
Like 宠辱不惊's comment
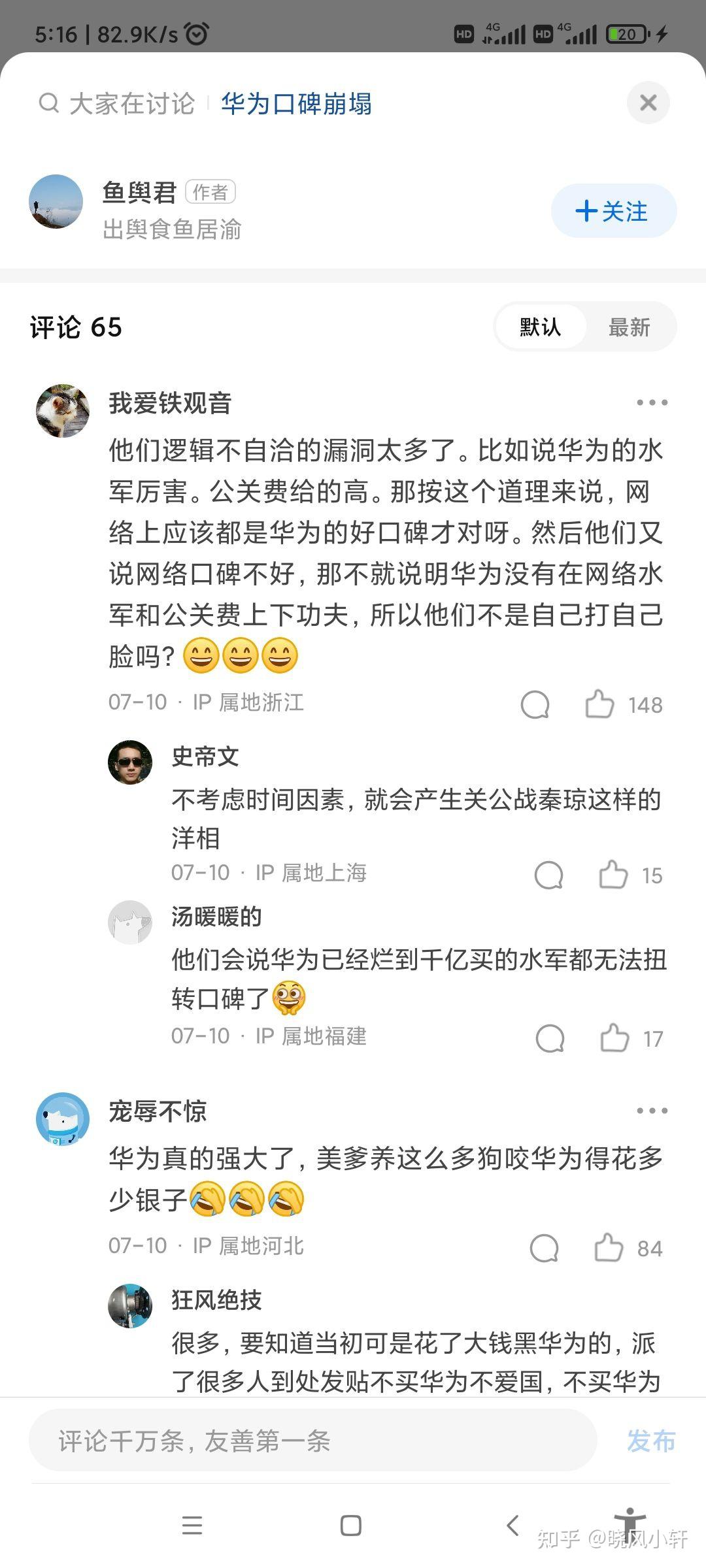point(609,1248)
